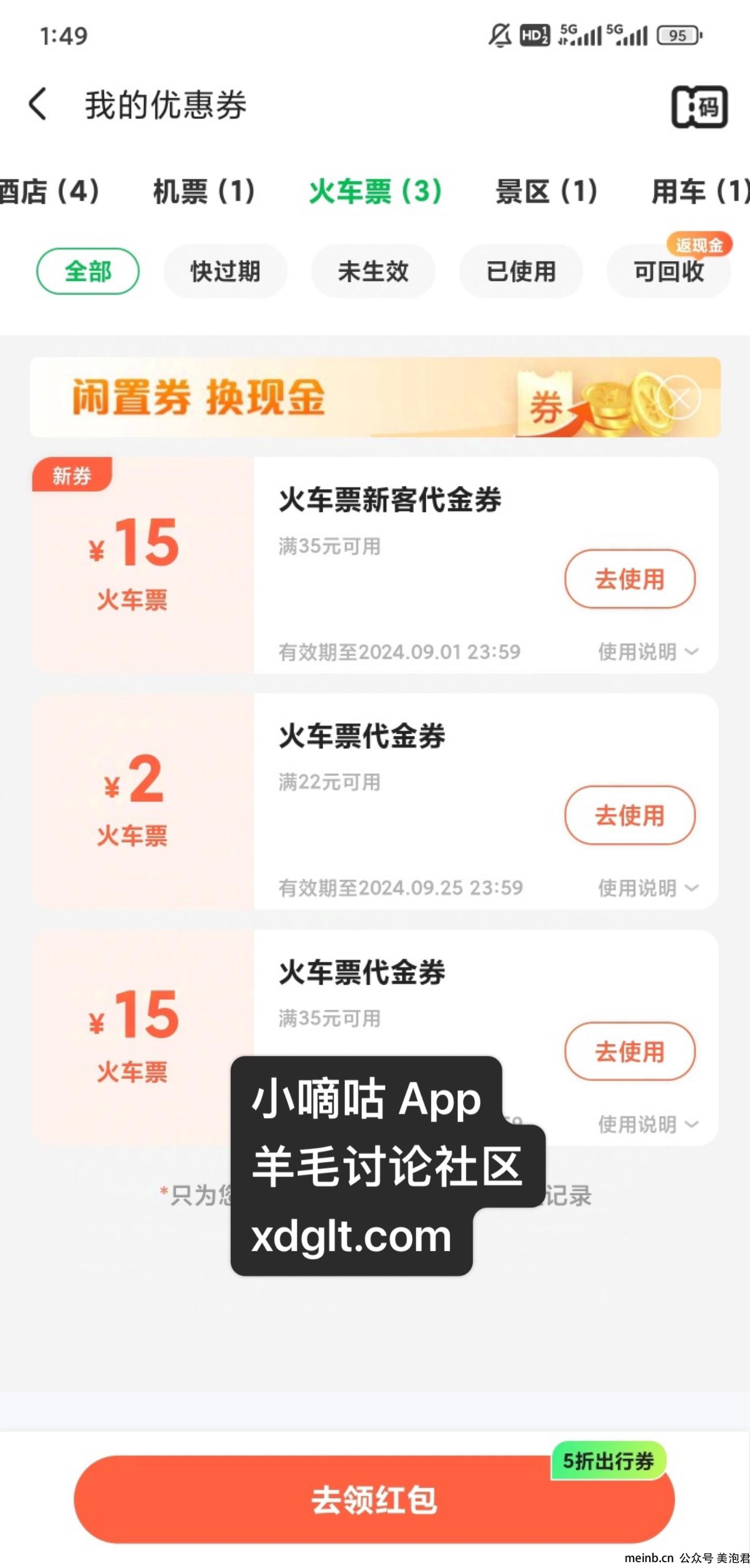Show 已使用 coupons
This screenshot has height=1568, width=750.
pyautogui.click(x=521, y=271)
